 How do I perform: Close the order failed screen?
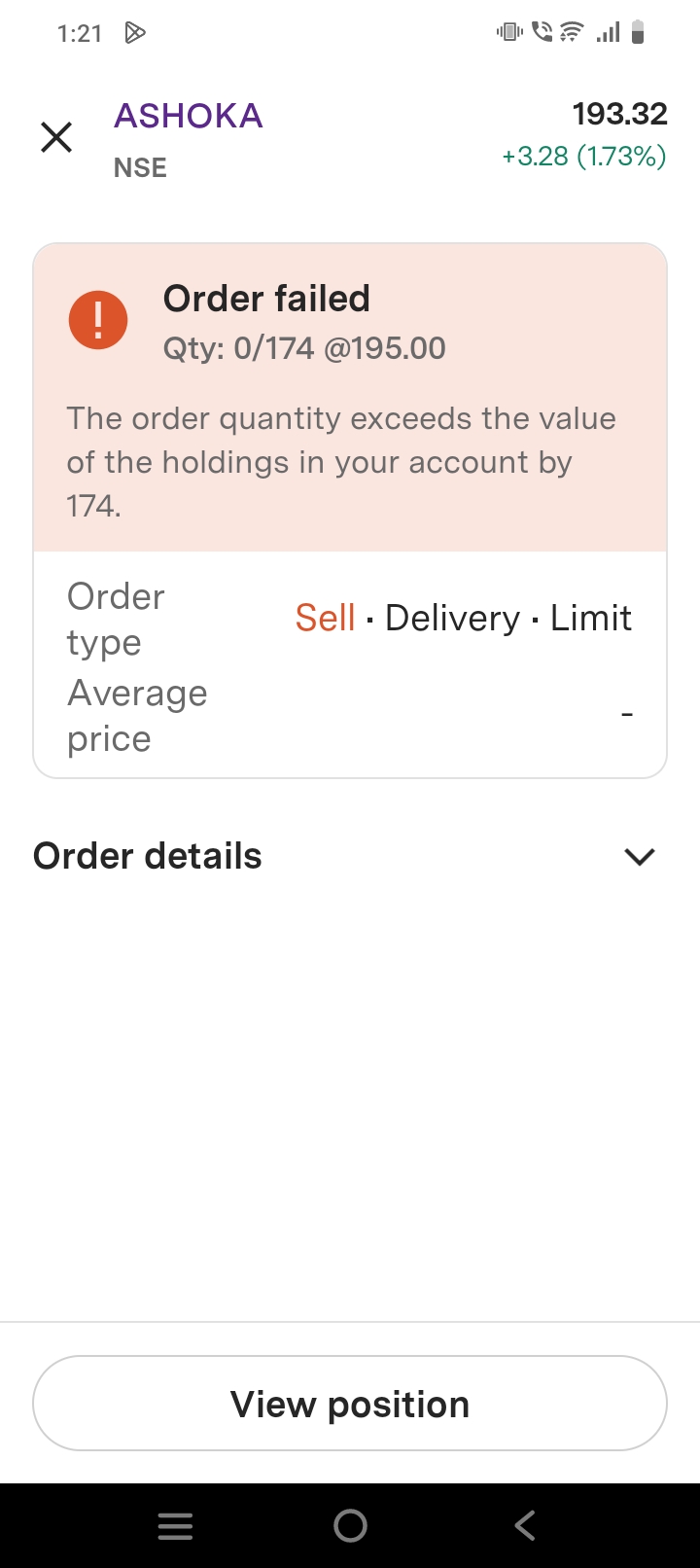56,137
